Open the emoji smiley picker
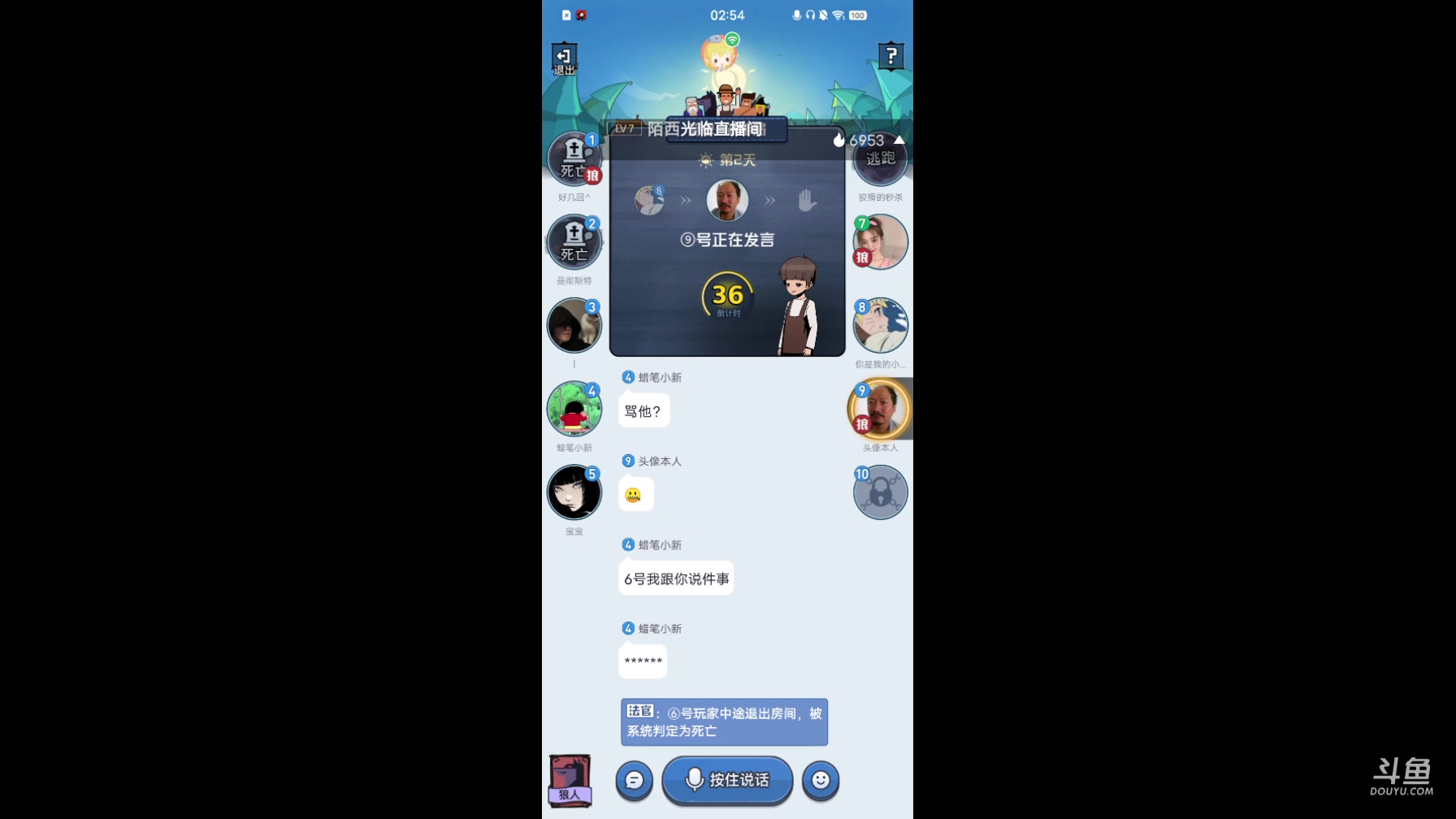Image resolution: width=1456 pixels, height=819 pixels. (x=821, y=780)
